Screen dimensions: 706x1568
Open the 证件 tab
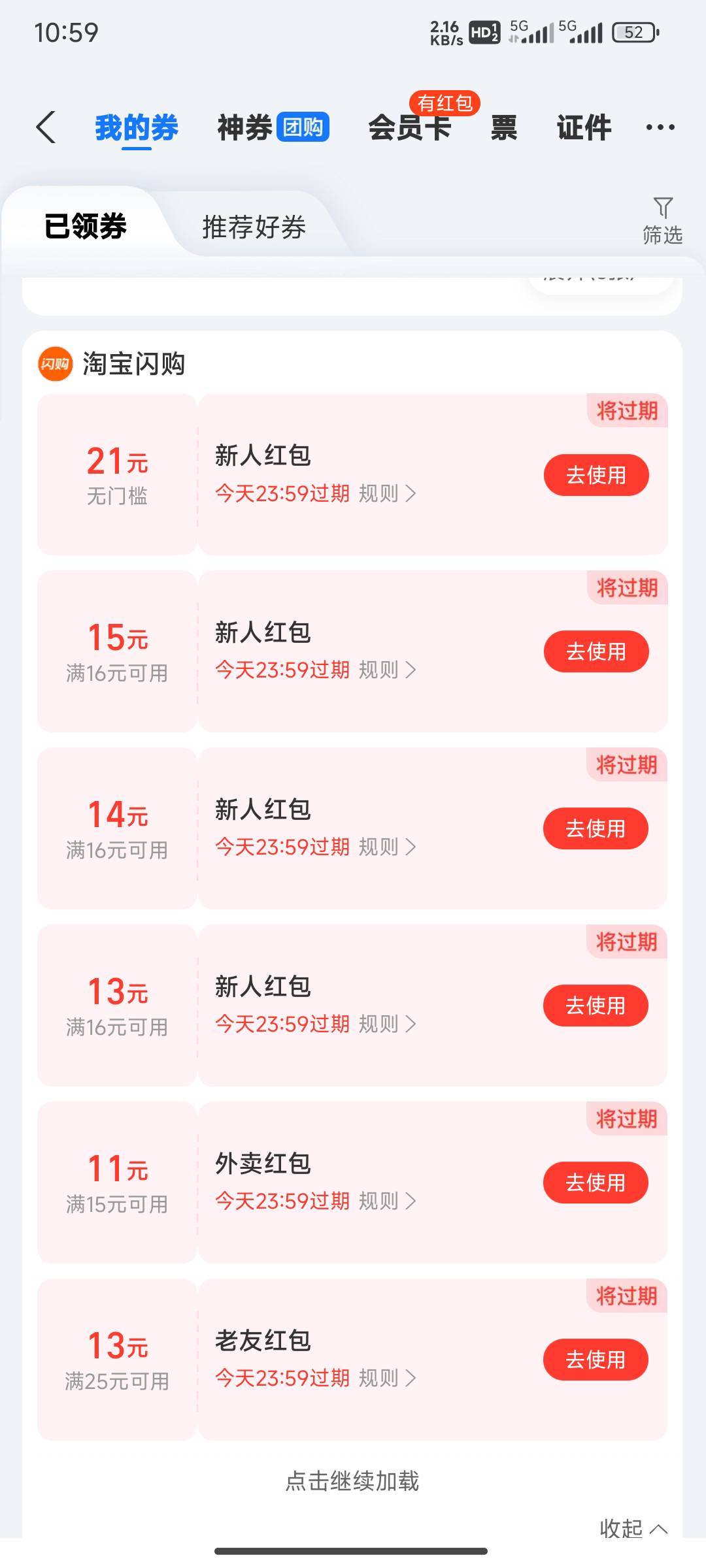click(584, 127)
